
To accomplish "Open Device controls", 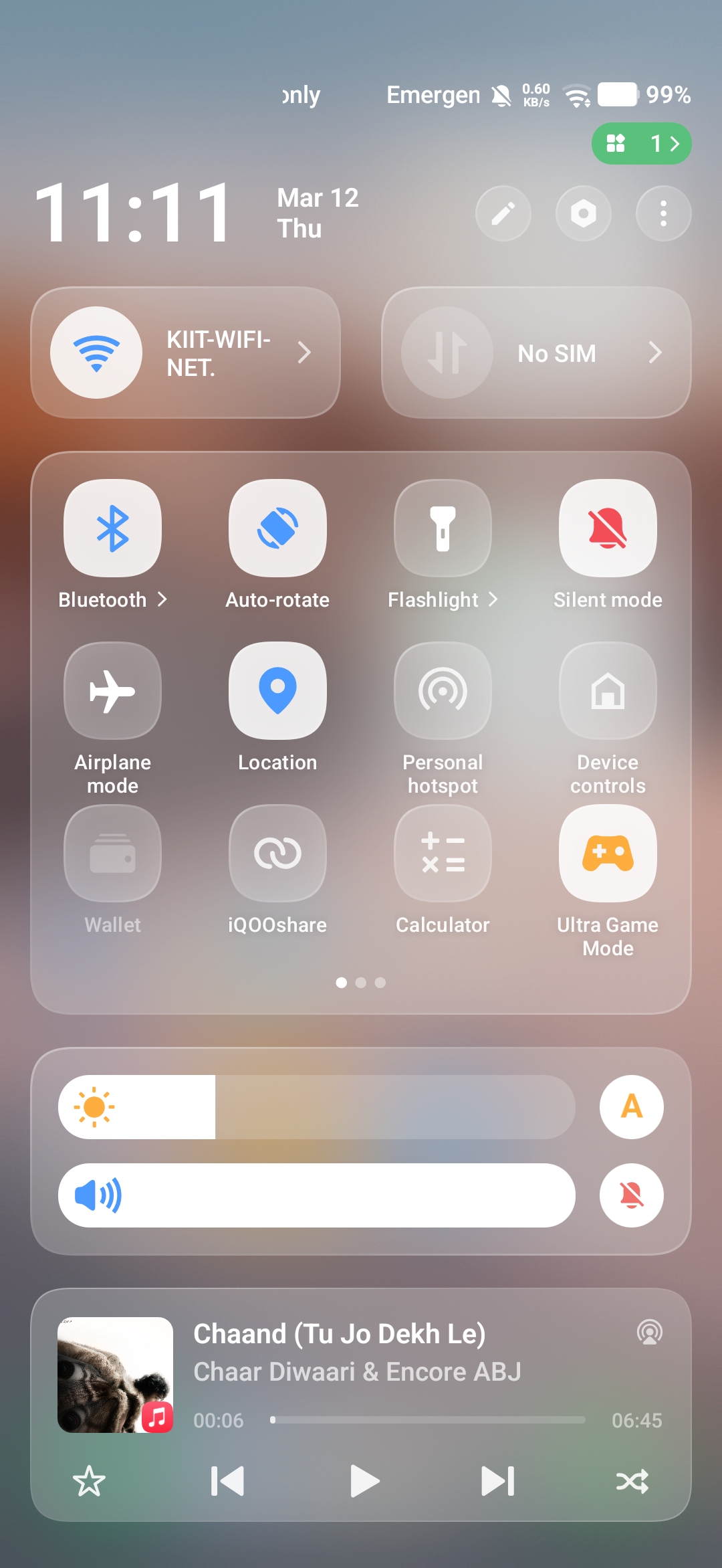I will 608,691.
